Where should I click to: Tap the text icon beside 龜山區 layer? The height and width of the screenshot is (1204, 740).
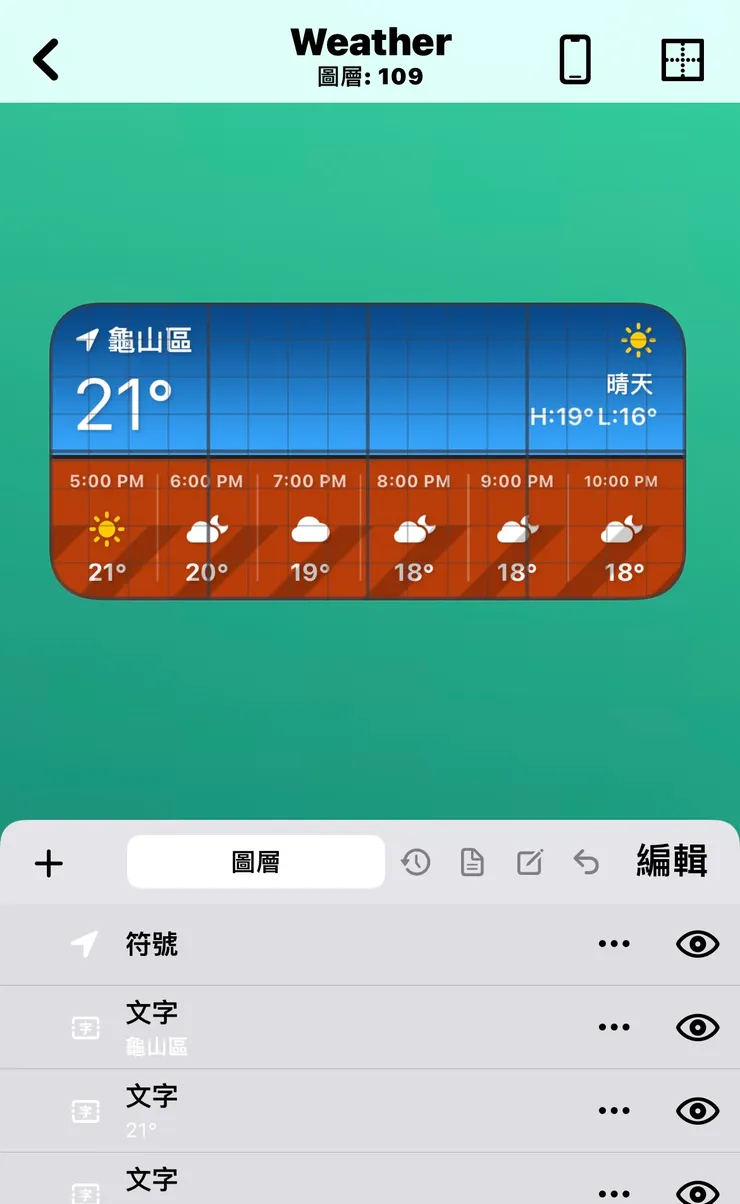pos(85,1026)
